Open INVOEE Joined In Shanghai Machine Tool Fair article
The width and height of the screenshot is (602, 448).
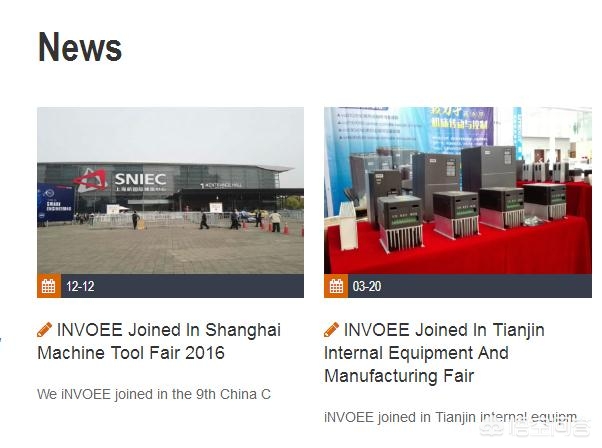[x=160, y=341]
